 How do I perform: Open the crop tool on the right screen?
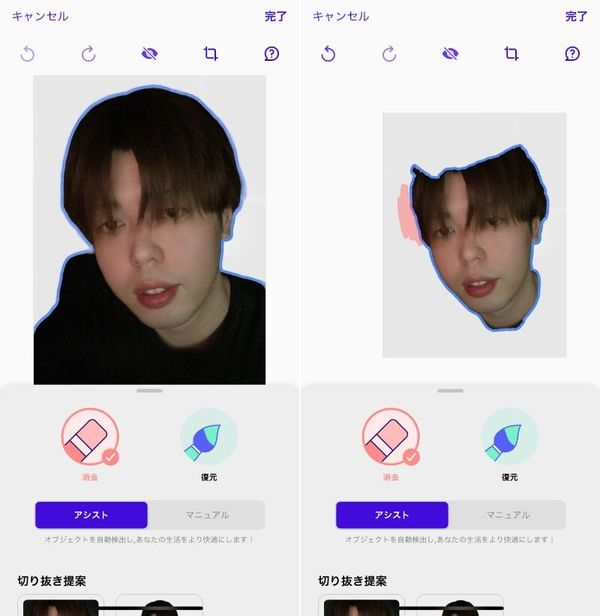tap(511, 53)
